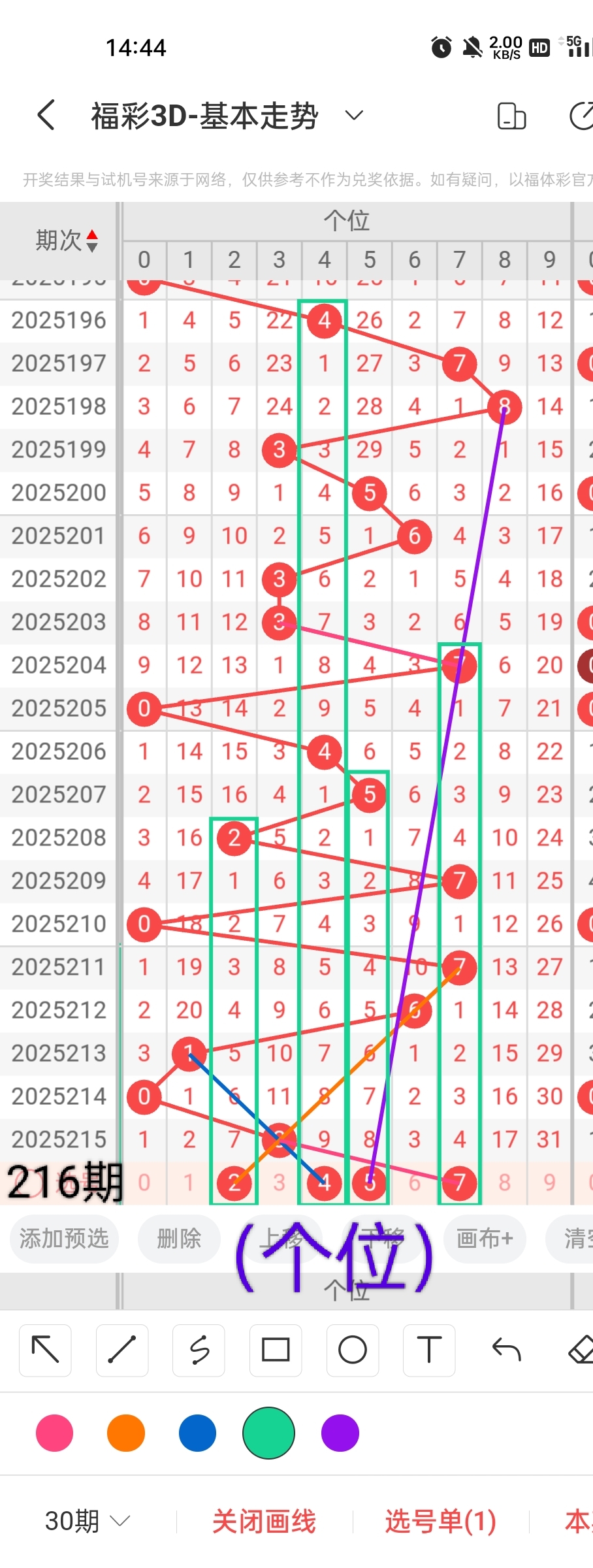The height and width of the screenshot is (1568, 593).
Task: Select the circle drawing tool
Action: tap(353, 1350)
